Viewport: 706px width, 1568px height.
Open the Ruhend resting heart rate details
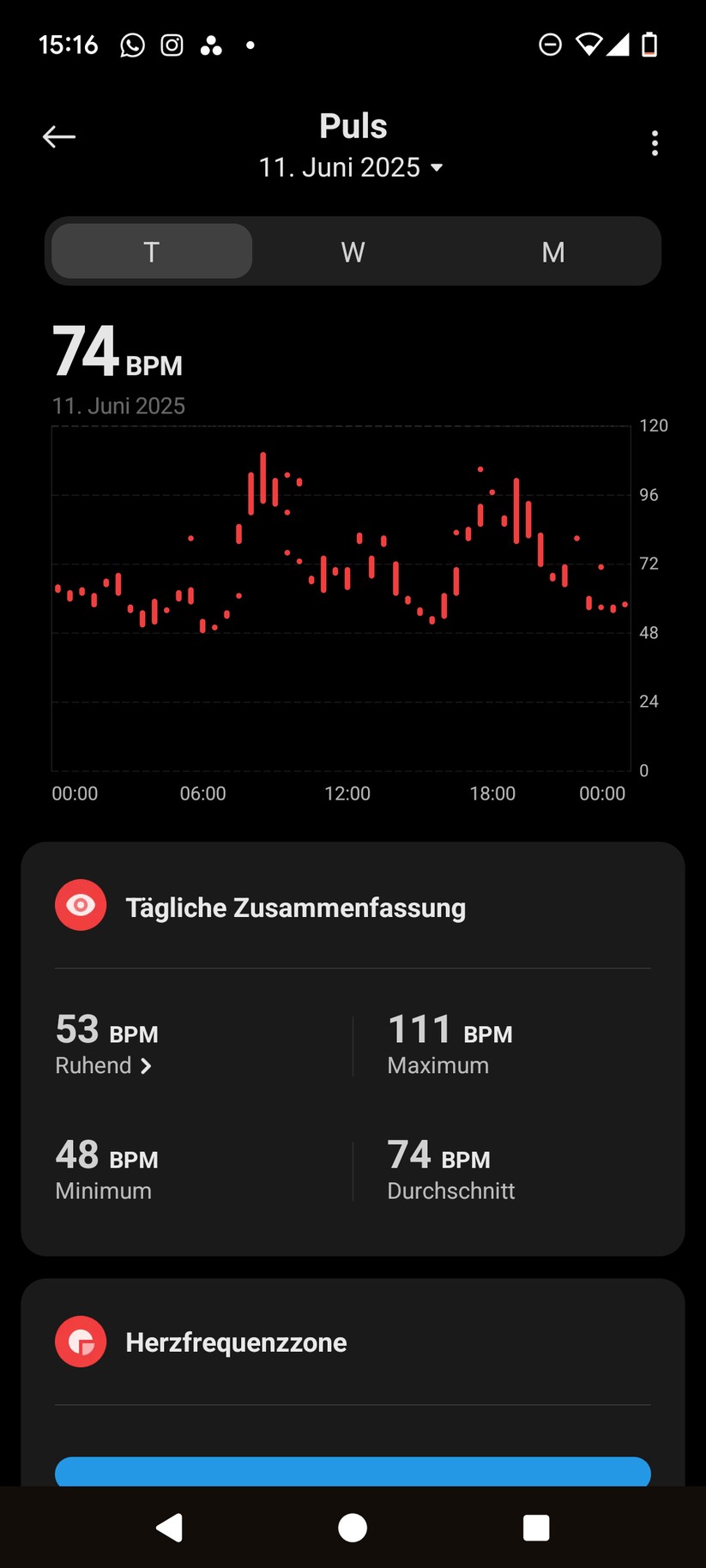[x=104, y=1065]
